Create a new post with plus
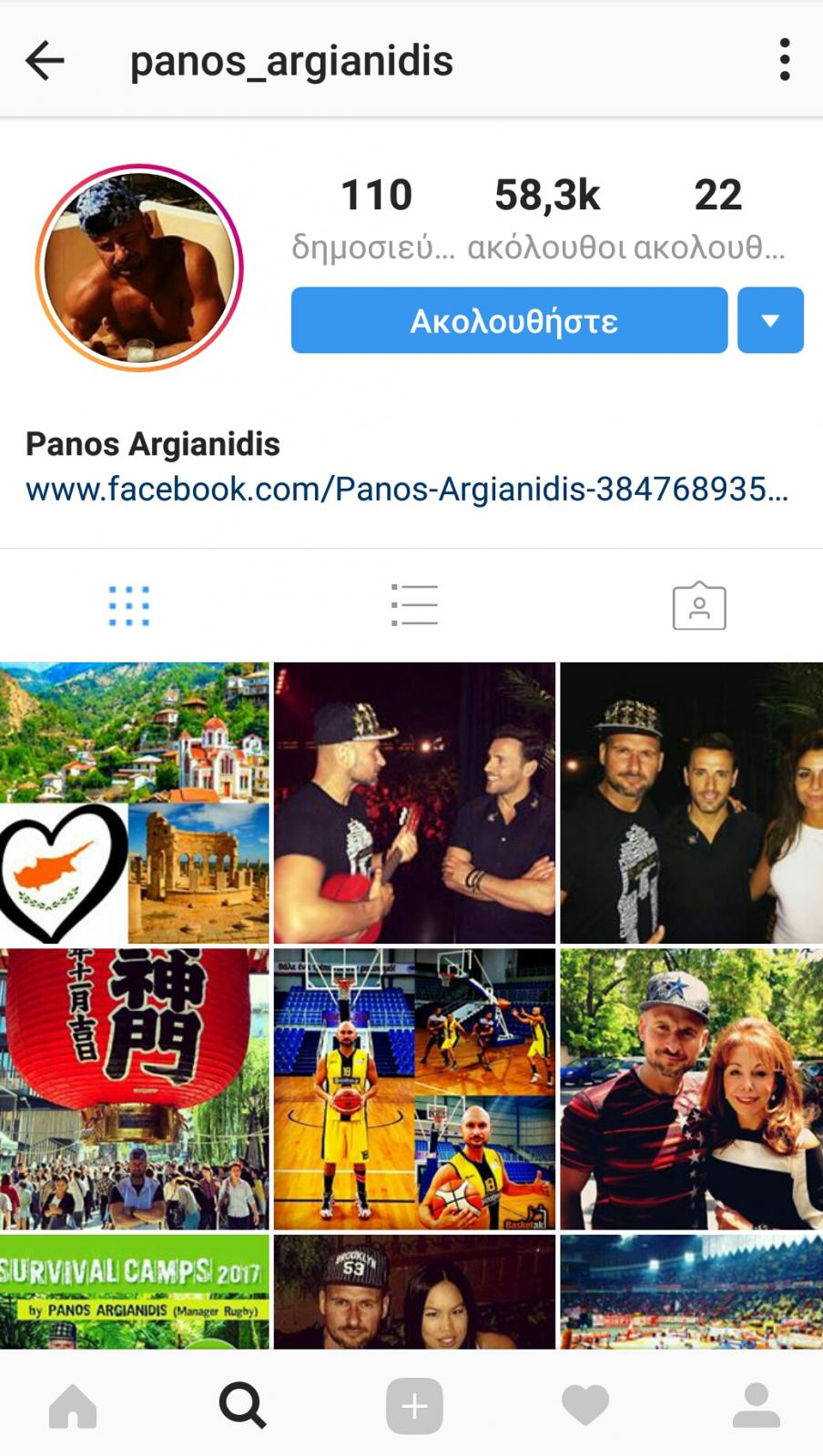 click(x=414, y=1405)
